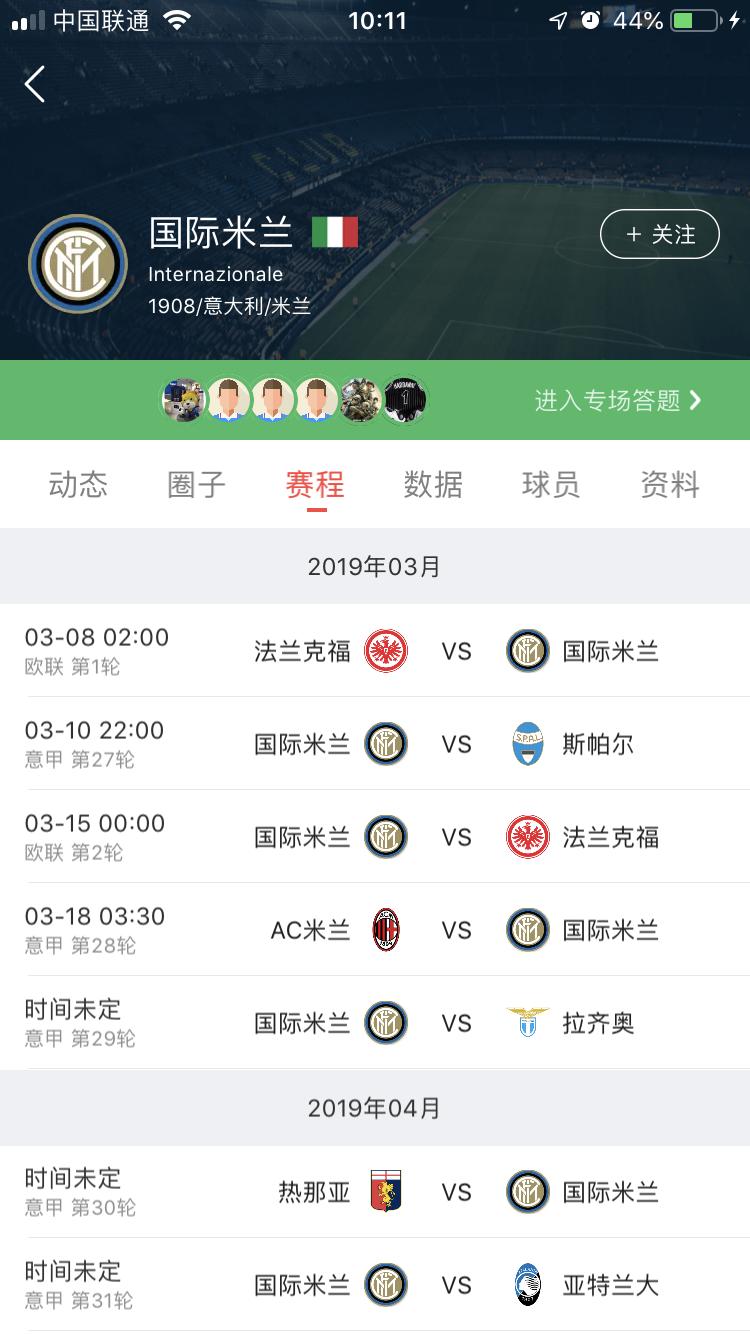Open the 03-08 法兰克福 vs 国际米兰 match

click(x=375, y=651)
